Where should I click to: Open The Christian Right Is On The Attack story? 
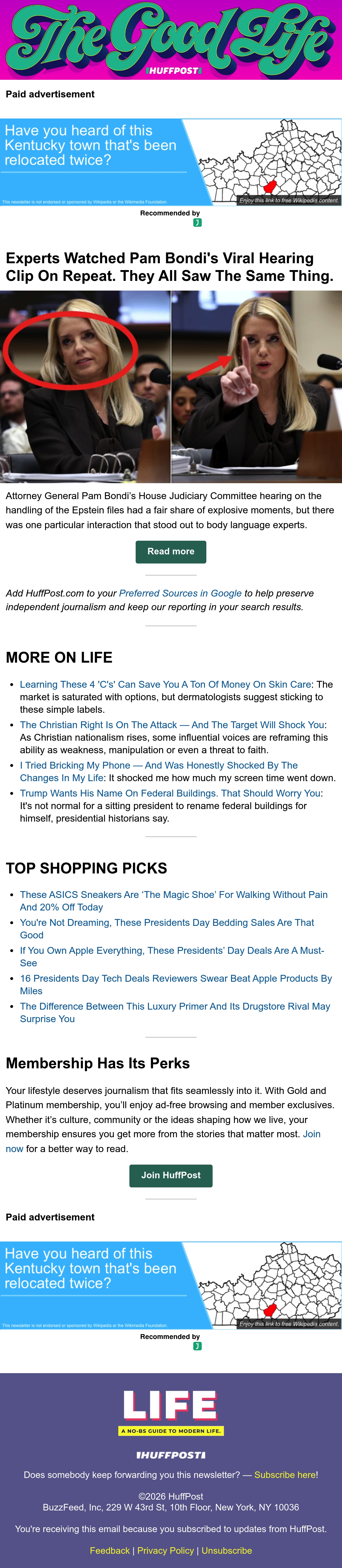click(172, 724)
